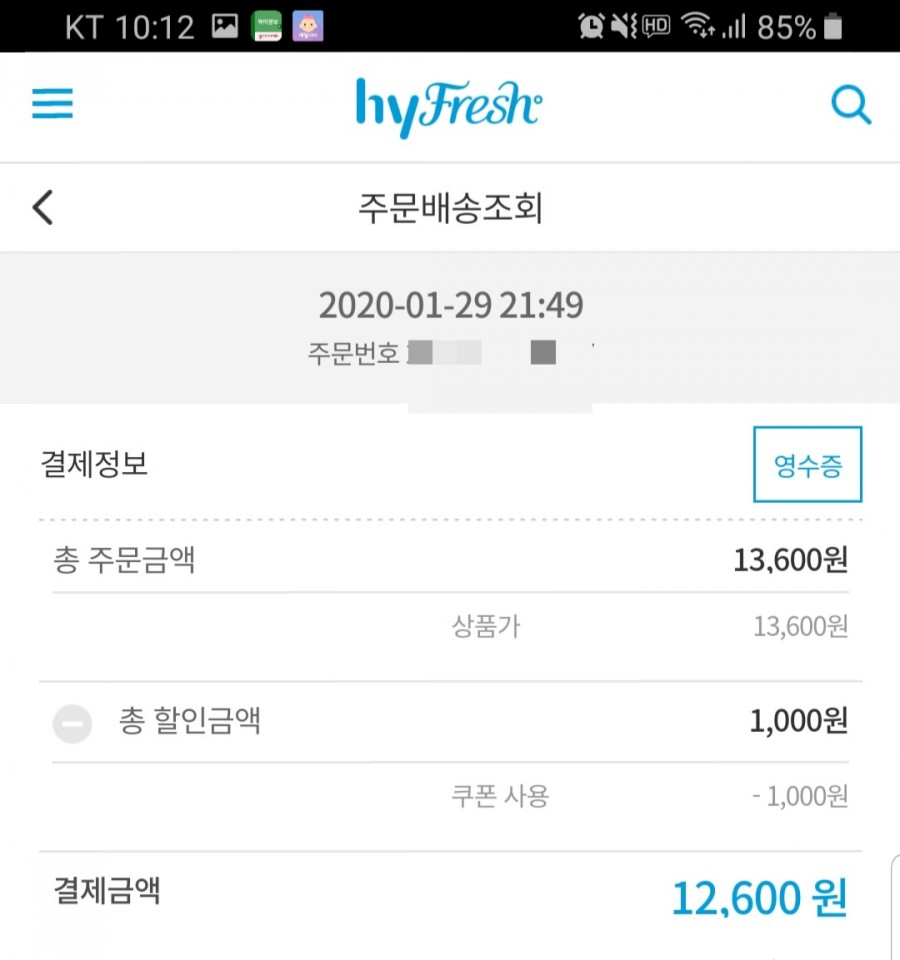View the 영수증 receipt
This screenshot has height=960, width=900.
click(x=807, y=465)
